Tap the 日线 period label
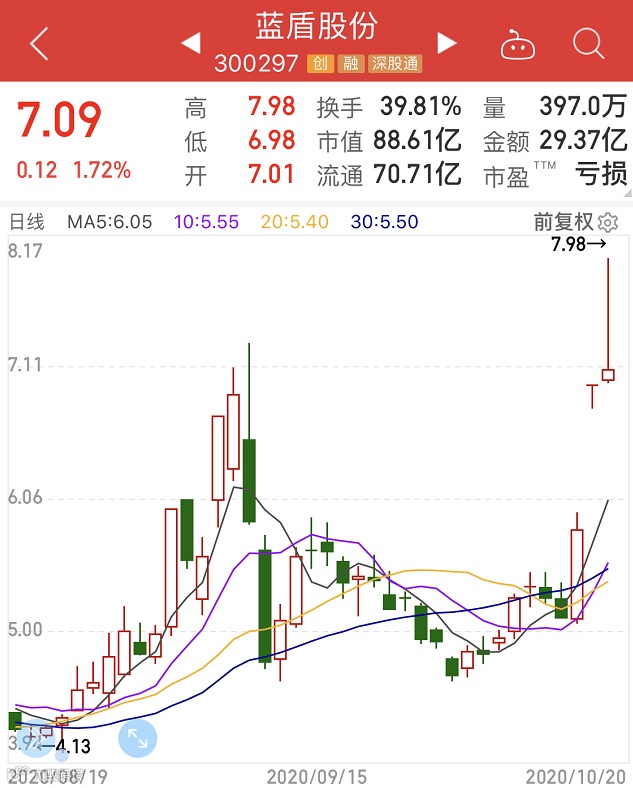 (28, 222)
